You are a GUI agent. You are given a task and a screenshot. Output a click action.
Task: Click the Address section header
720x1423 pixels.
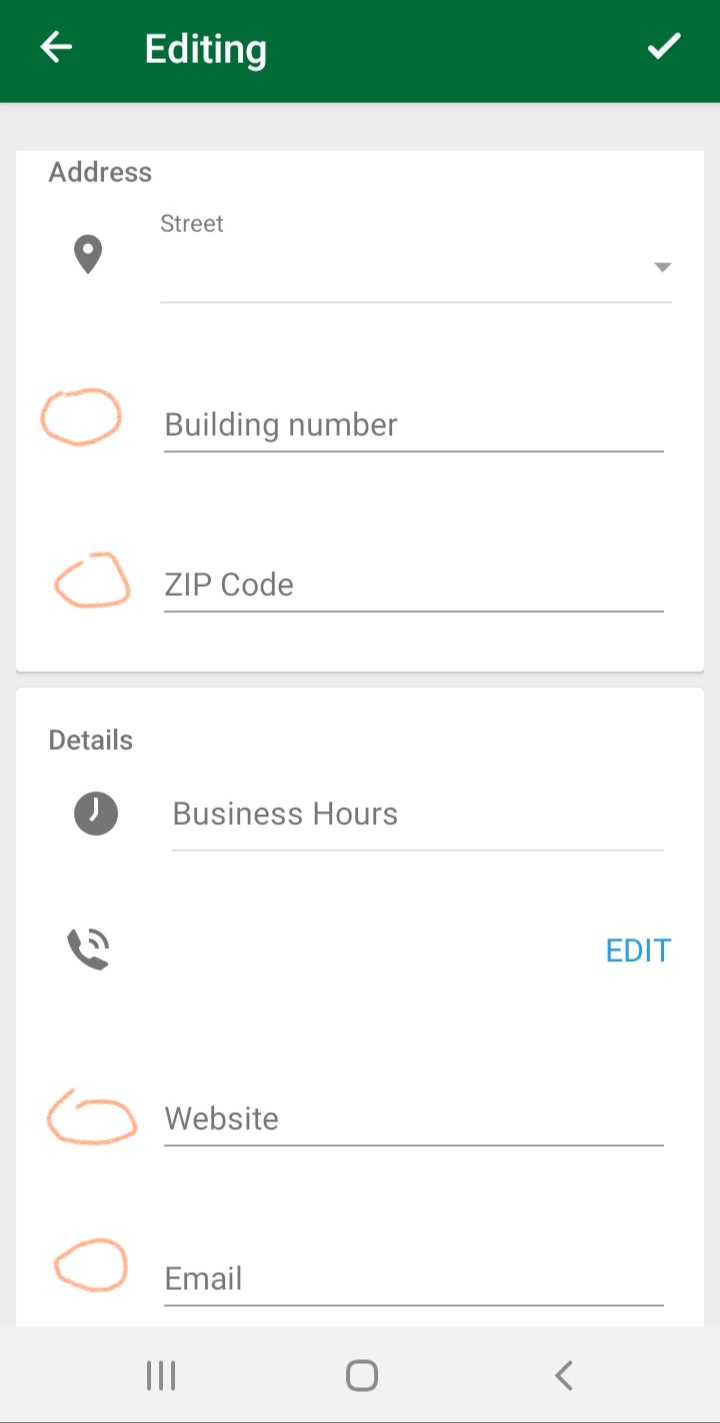[100, 172]
